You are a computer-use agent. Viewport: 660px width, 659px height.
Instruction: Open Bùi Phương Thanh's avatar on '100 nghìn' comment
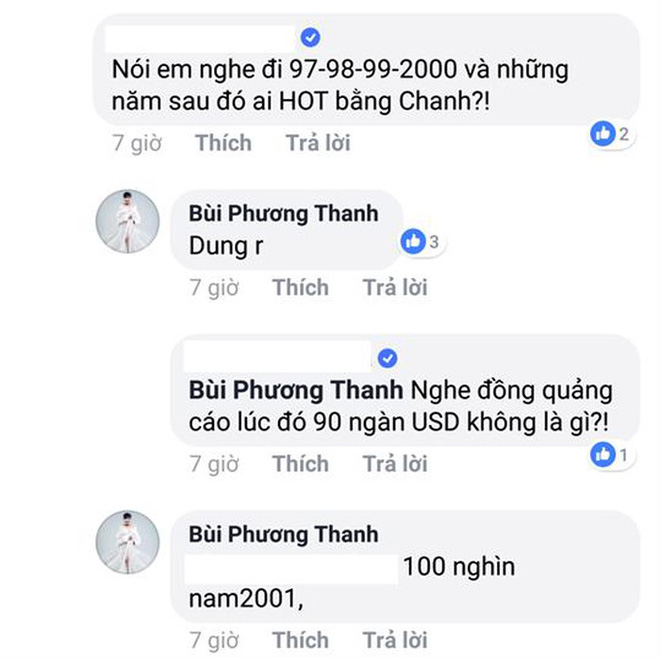click(127, 545)
